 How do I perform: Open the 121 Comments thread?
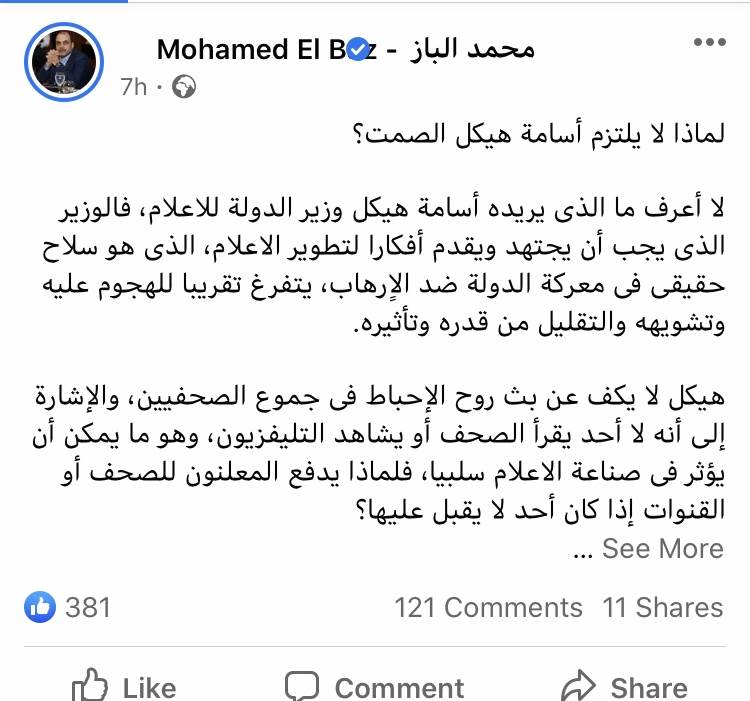[488, 607]
